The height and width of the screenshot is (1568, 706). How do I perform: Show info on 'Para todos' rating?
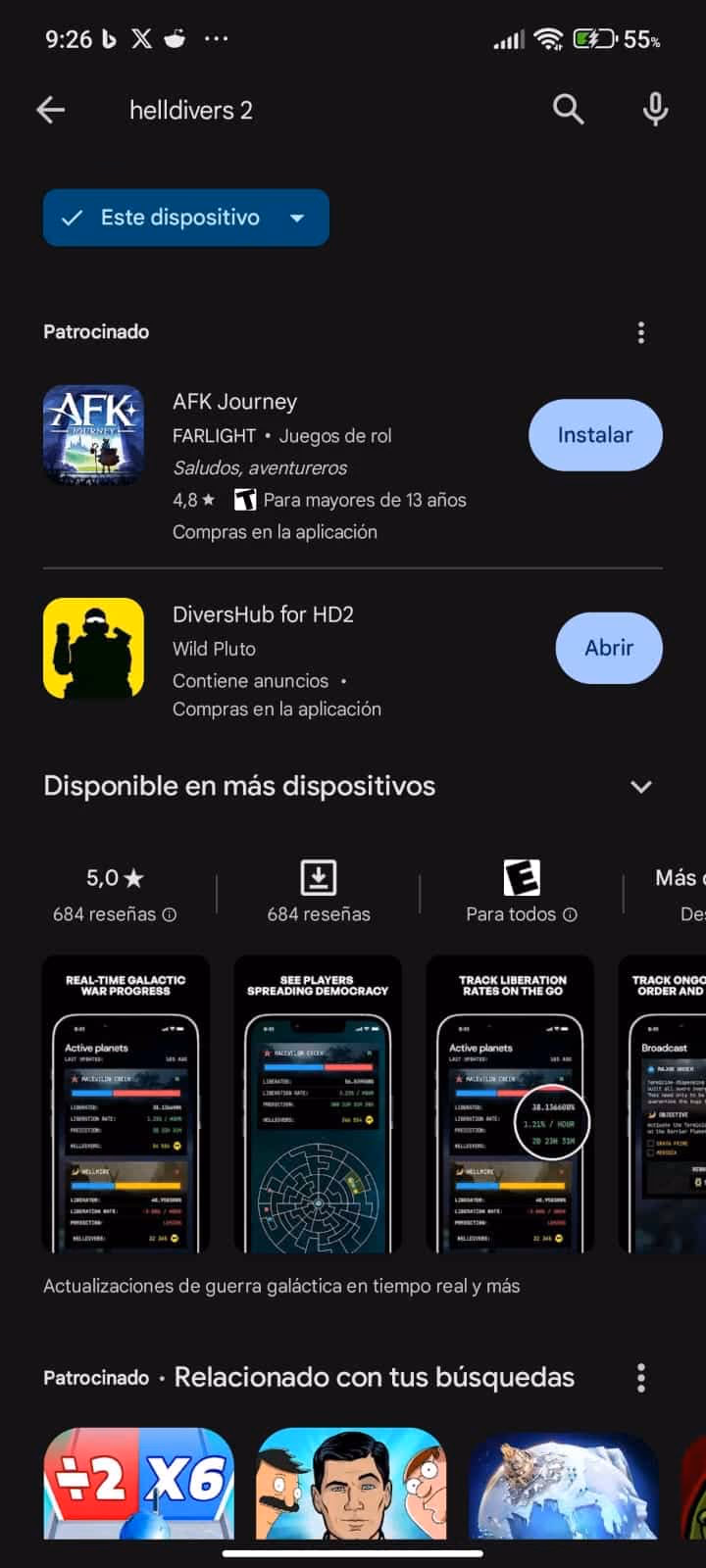(570, 914)
